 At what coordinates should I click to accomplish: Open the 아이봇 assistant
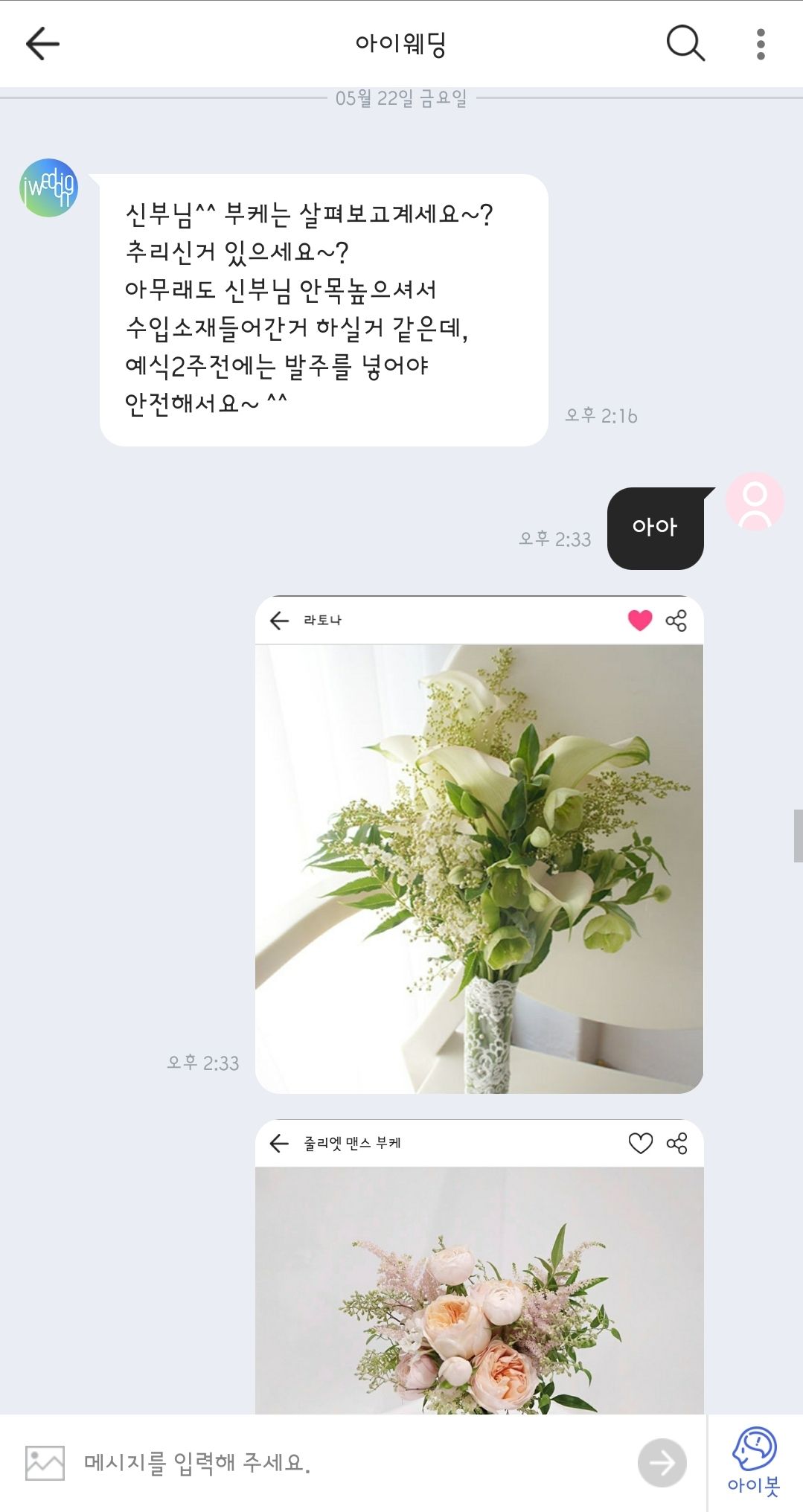point(754,1460)
